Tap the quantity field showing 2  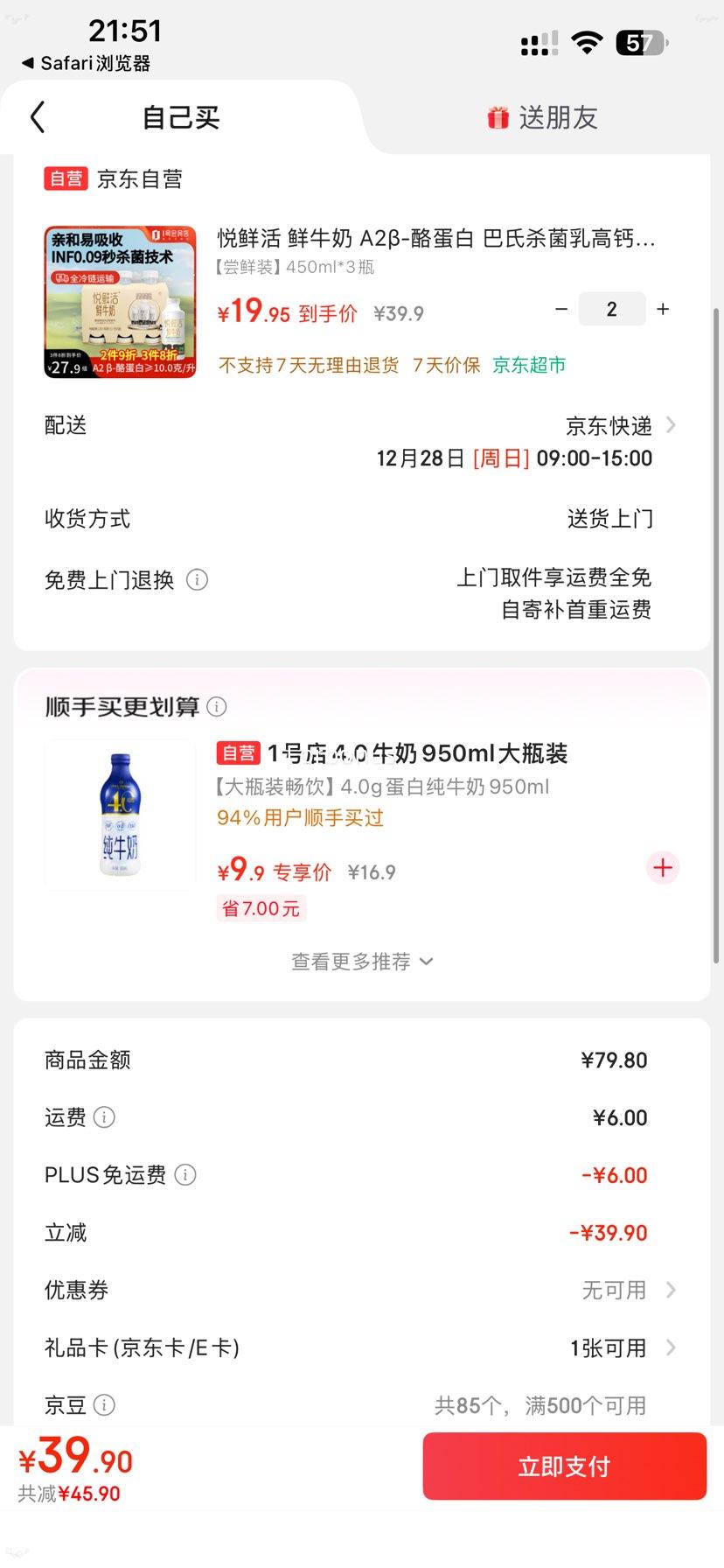tap(612, 308)
